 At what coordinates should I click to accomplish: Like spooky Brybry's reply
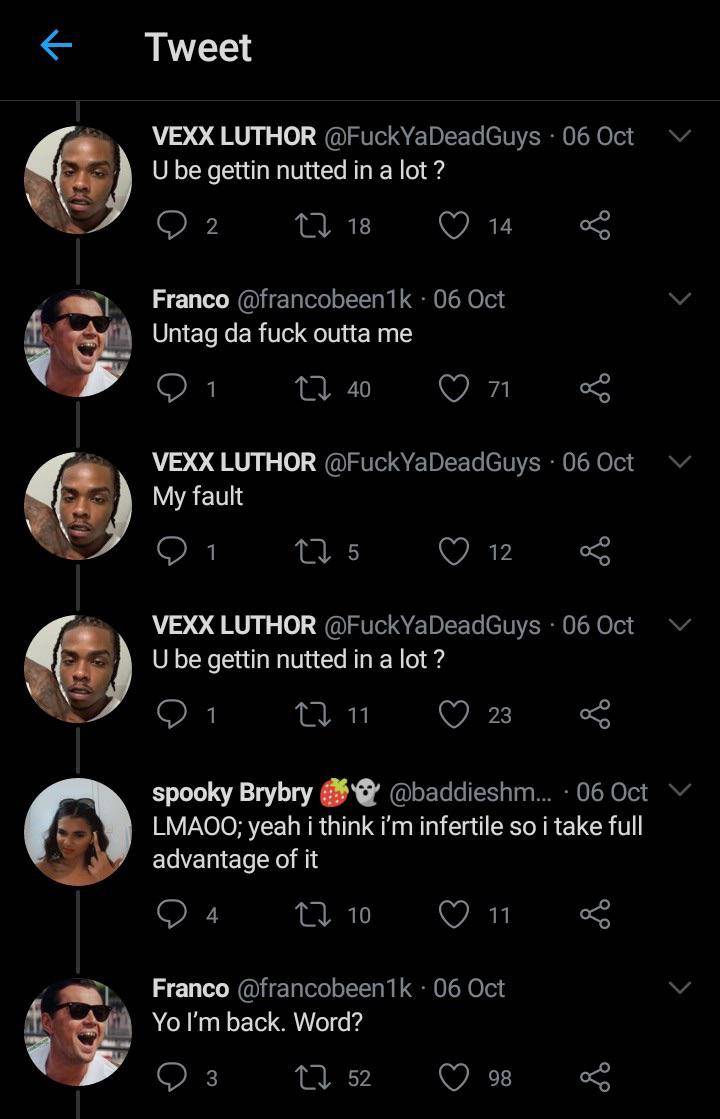point(454,914)
